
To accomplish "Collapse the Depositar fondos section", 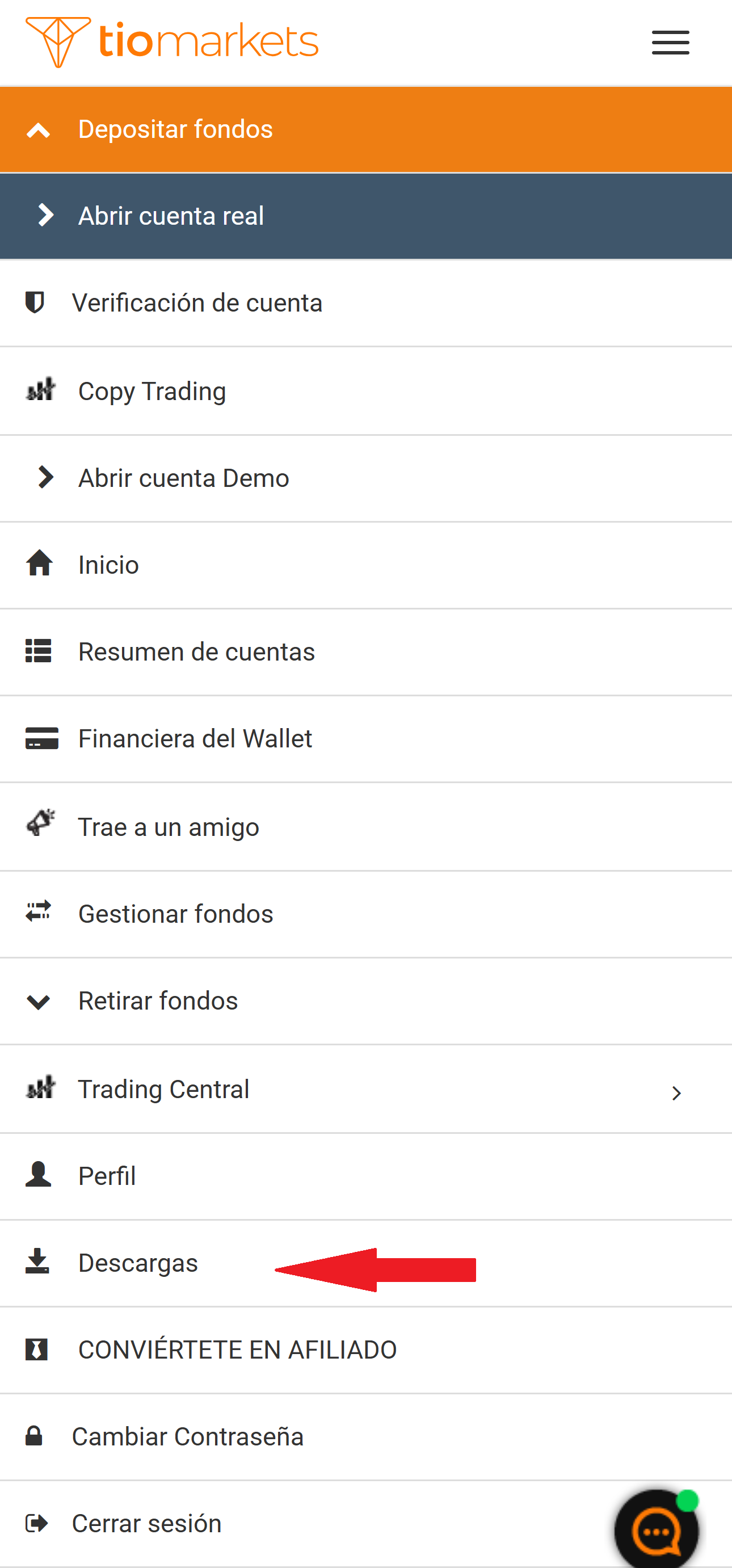I will pyautogui.click(x=175, y=129).
